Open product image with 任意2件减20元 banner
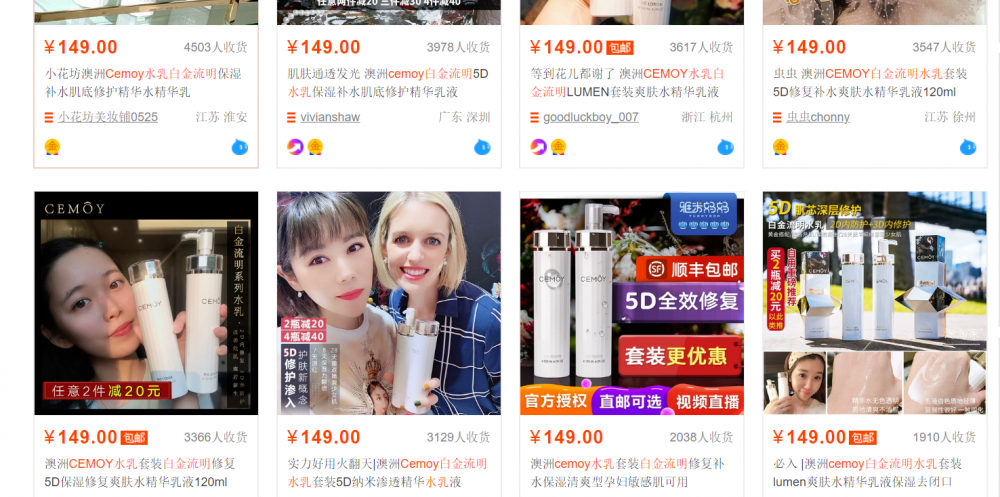This screenshot has height=497, width=1000. coord(146,303)
